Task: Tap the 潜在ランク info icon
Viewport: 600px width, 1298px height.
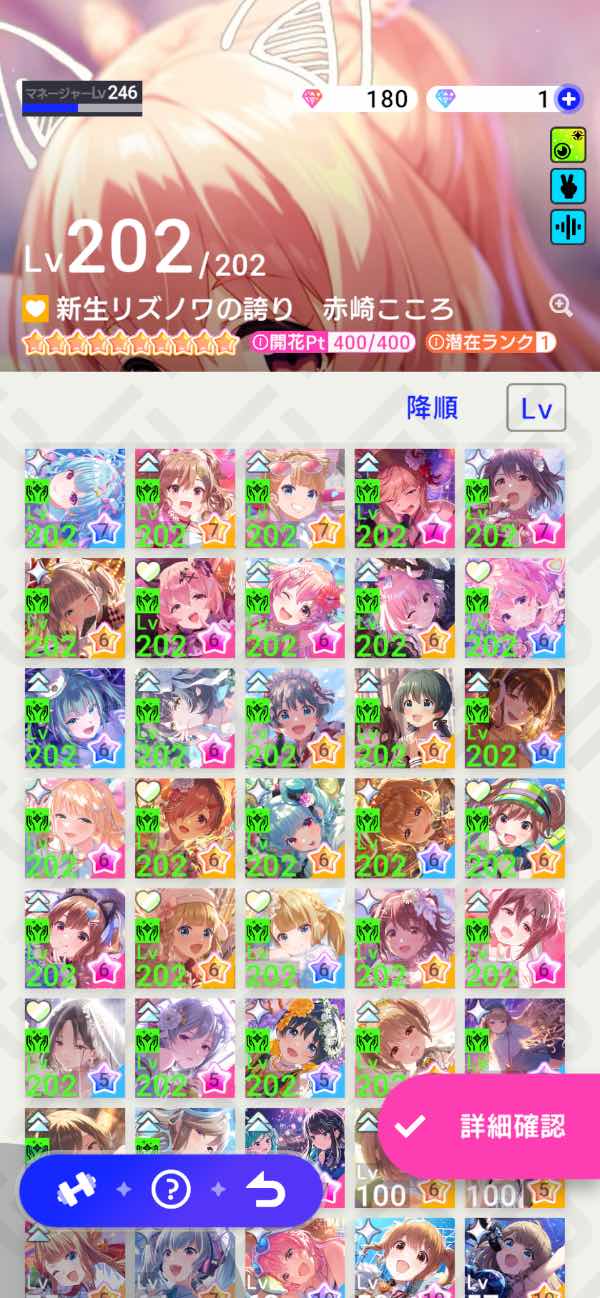Action: (437, 343)
